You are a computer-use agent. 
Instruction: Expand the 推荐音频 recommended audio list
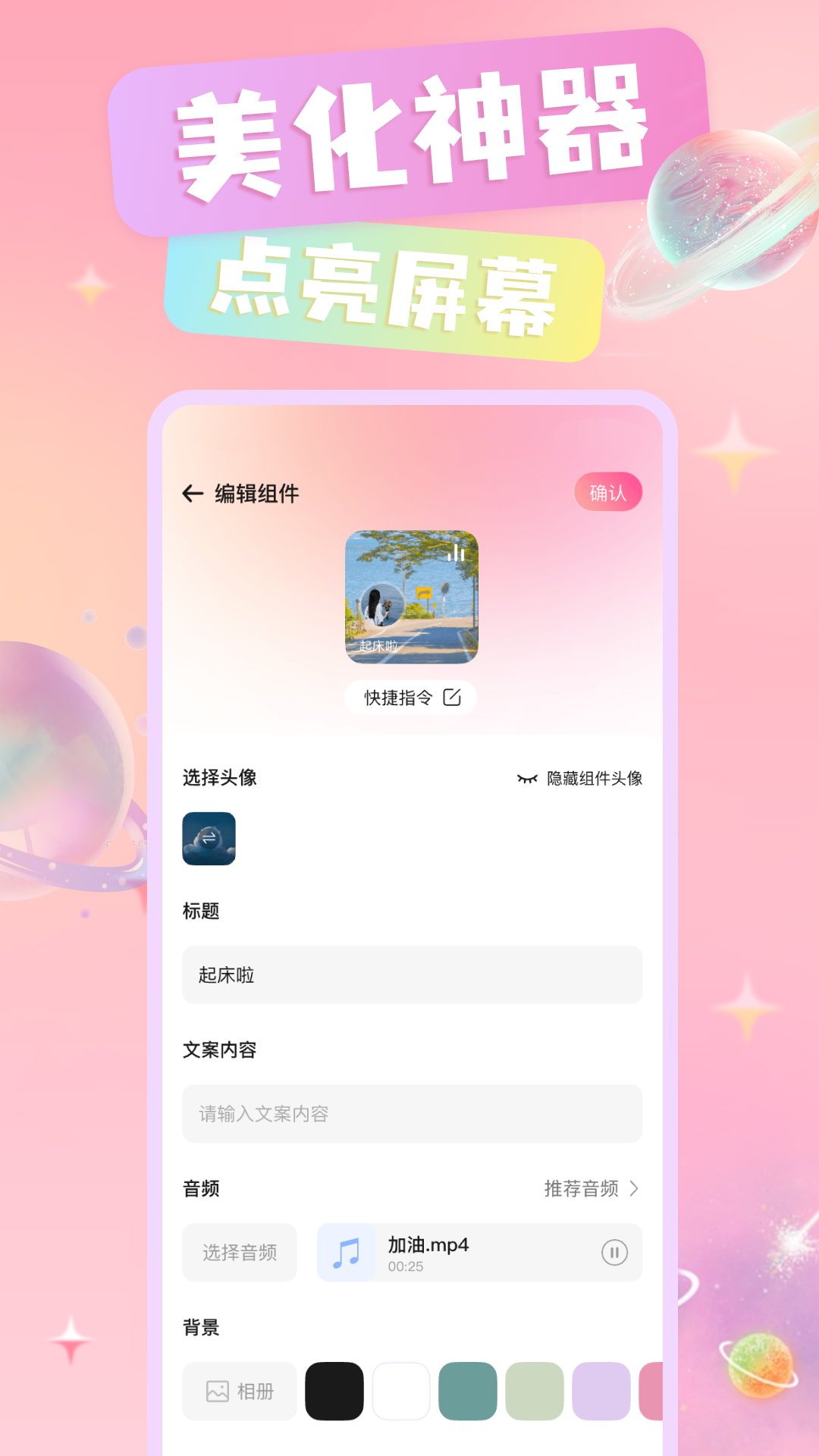[x=582, y=1188]
